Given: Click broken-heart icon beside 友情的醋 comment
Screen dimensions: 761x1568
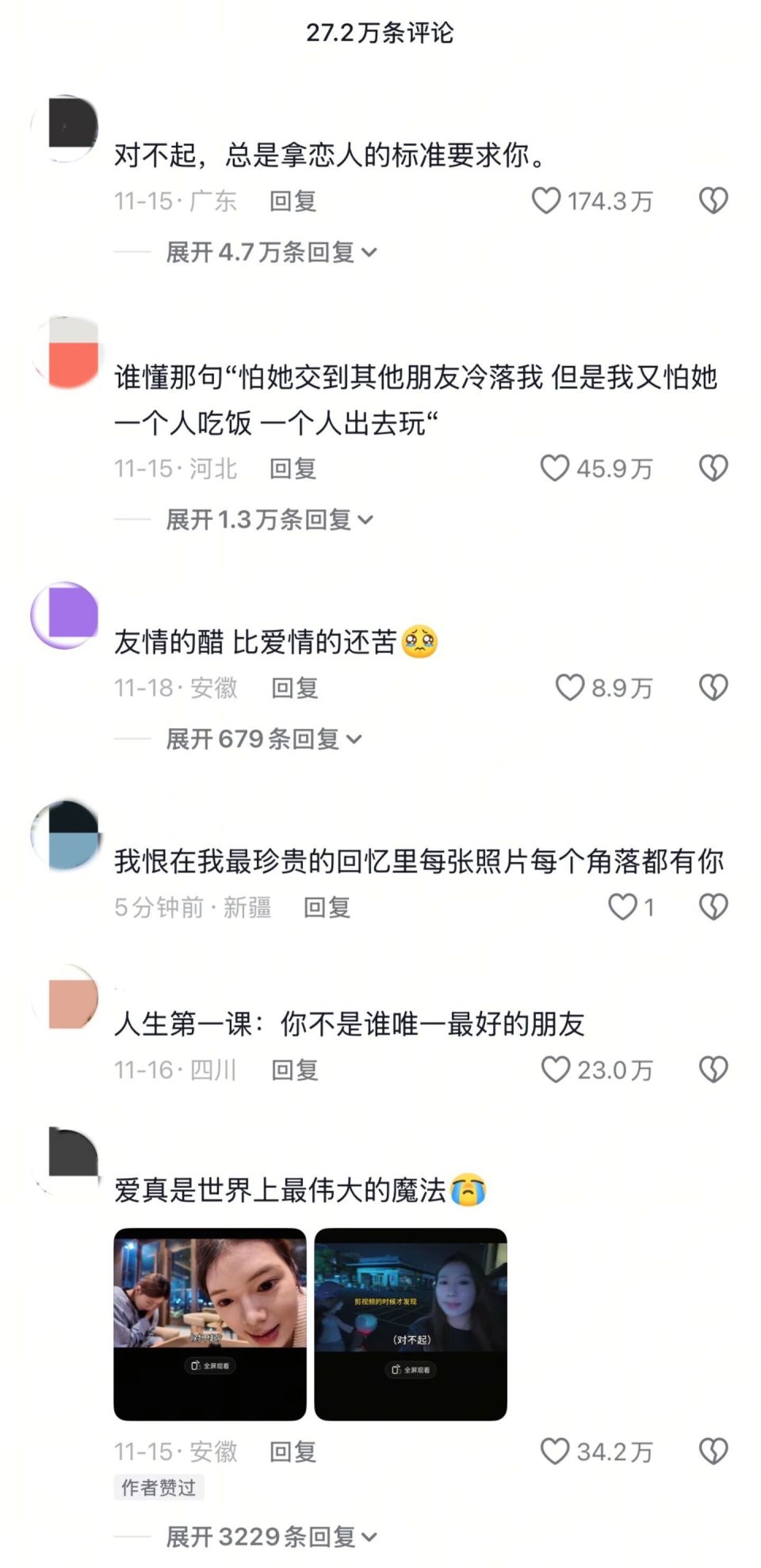Looking at the screenshot, I should click(713, 689).
